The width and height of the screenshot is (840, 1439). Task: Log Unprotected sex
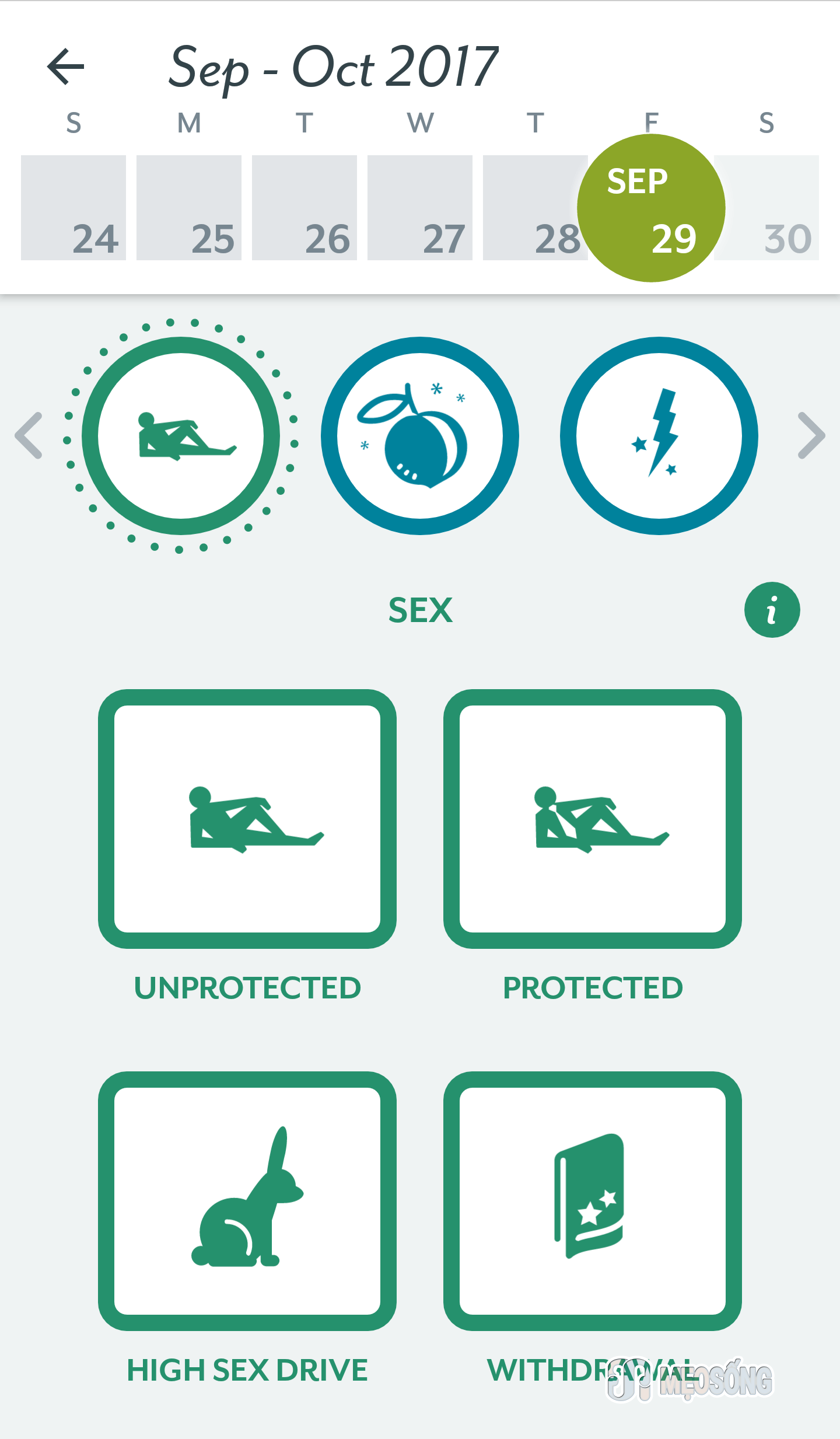[x=247, y=819]
